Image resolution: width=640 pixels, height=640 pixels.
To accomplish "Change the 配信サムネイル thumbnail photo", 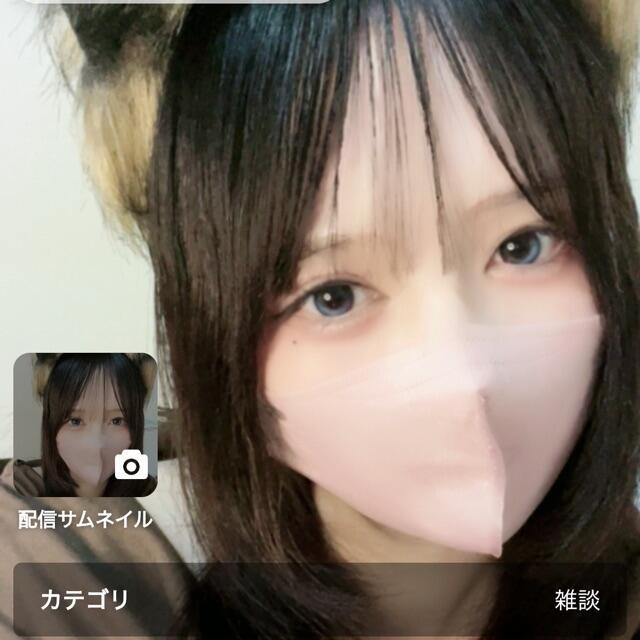I will 85,424.
